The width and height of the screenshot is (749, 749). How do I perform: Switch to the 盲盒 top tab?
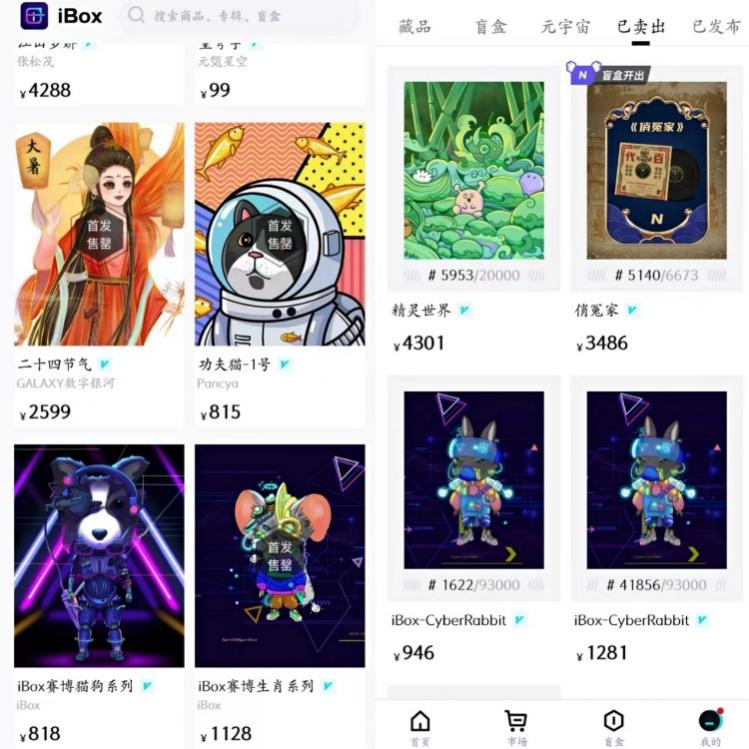coord(490,27)
